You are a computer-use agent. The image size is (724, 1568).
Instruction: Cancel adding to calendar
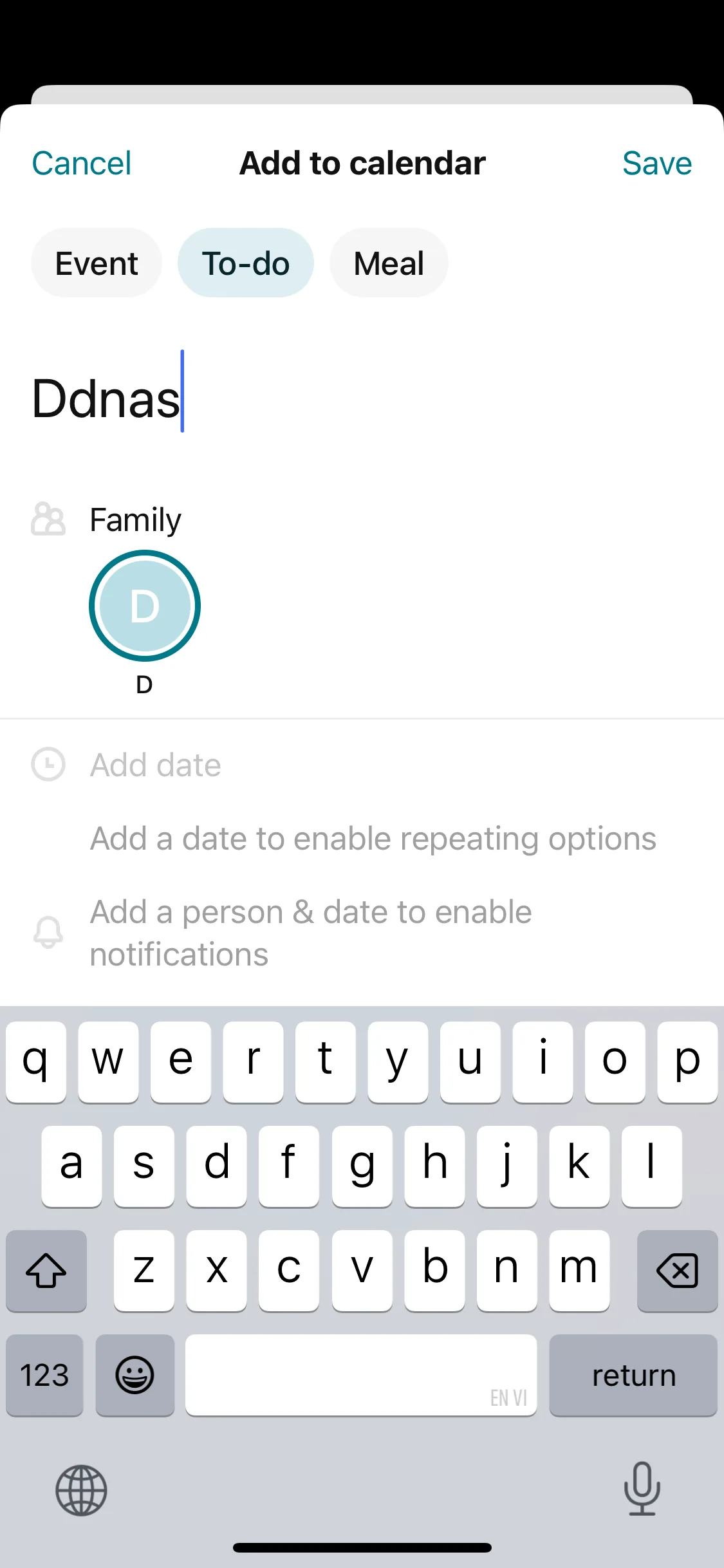(x=82, y=163)
